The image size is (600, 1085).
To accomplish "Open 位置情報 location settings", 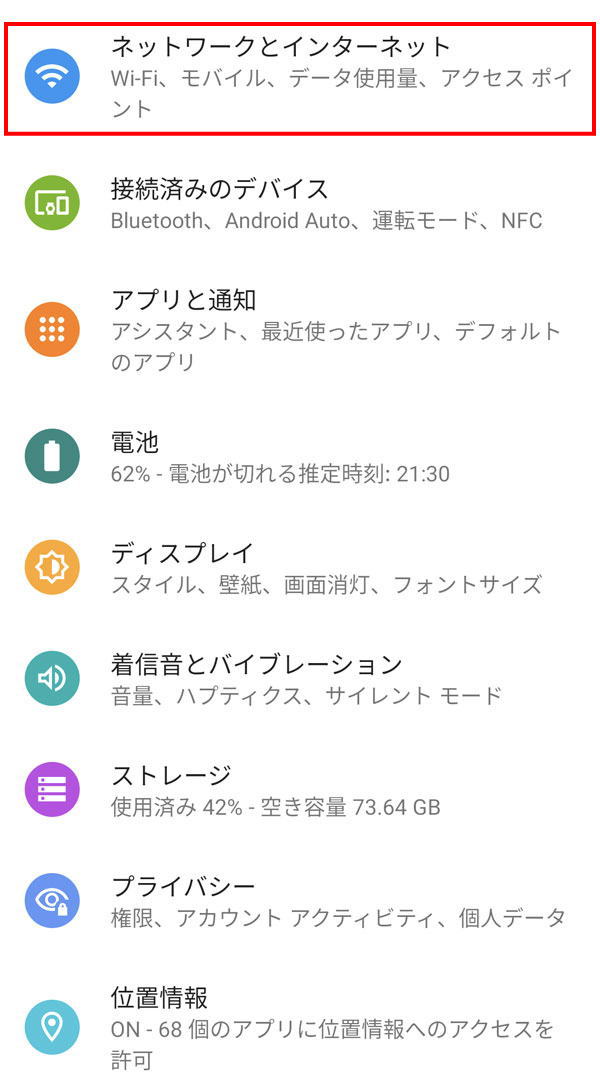I will pos(300,1027).
